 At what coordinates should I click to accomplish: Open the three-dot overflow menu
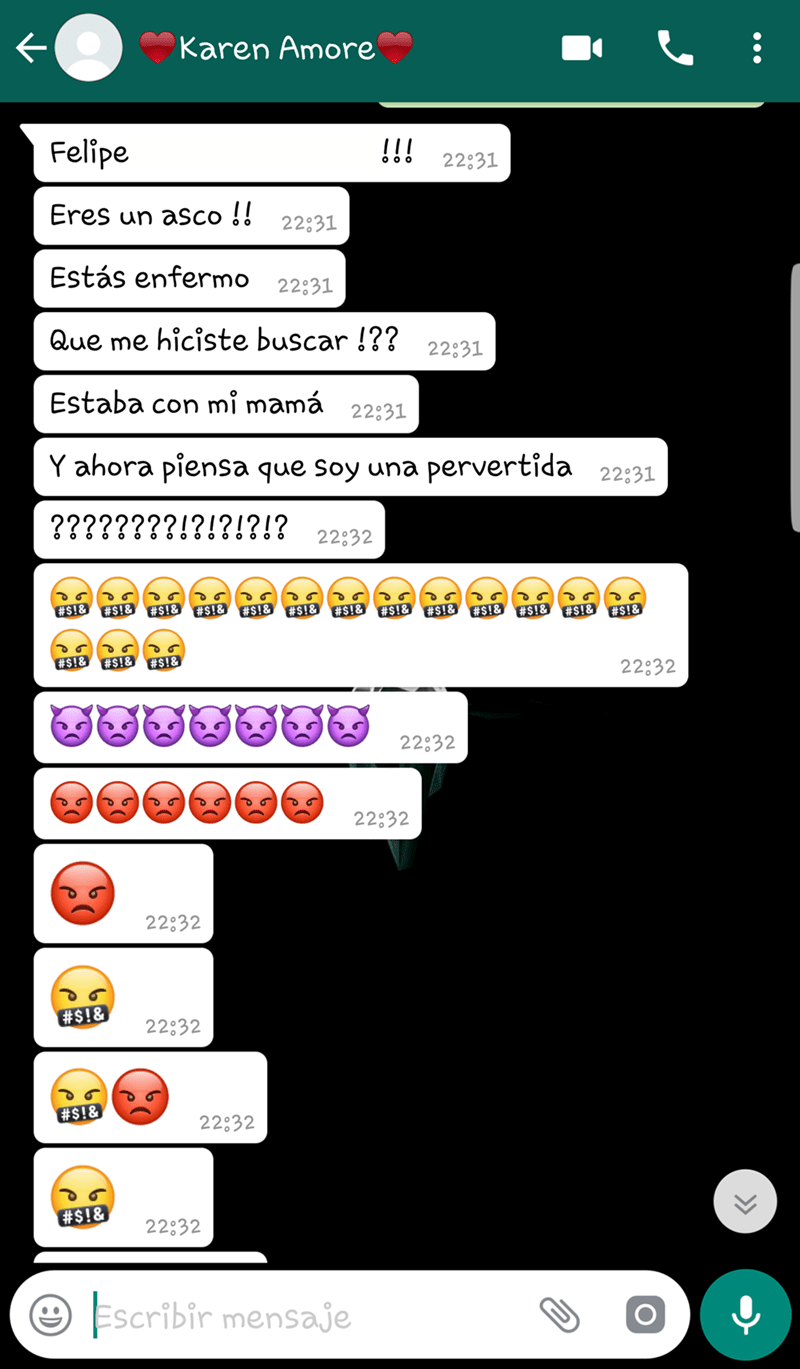pyautogui.click(x=757, y=48)
